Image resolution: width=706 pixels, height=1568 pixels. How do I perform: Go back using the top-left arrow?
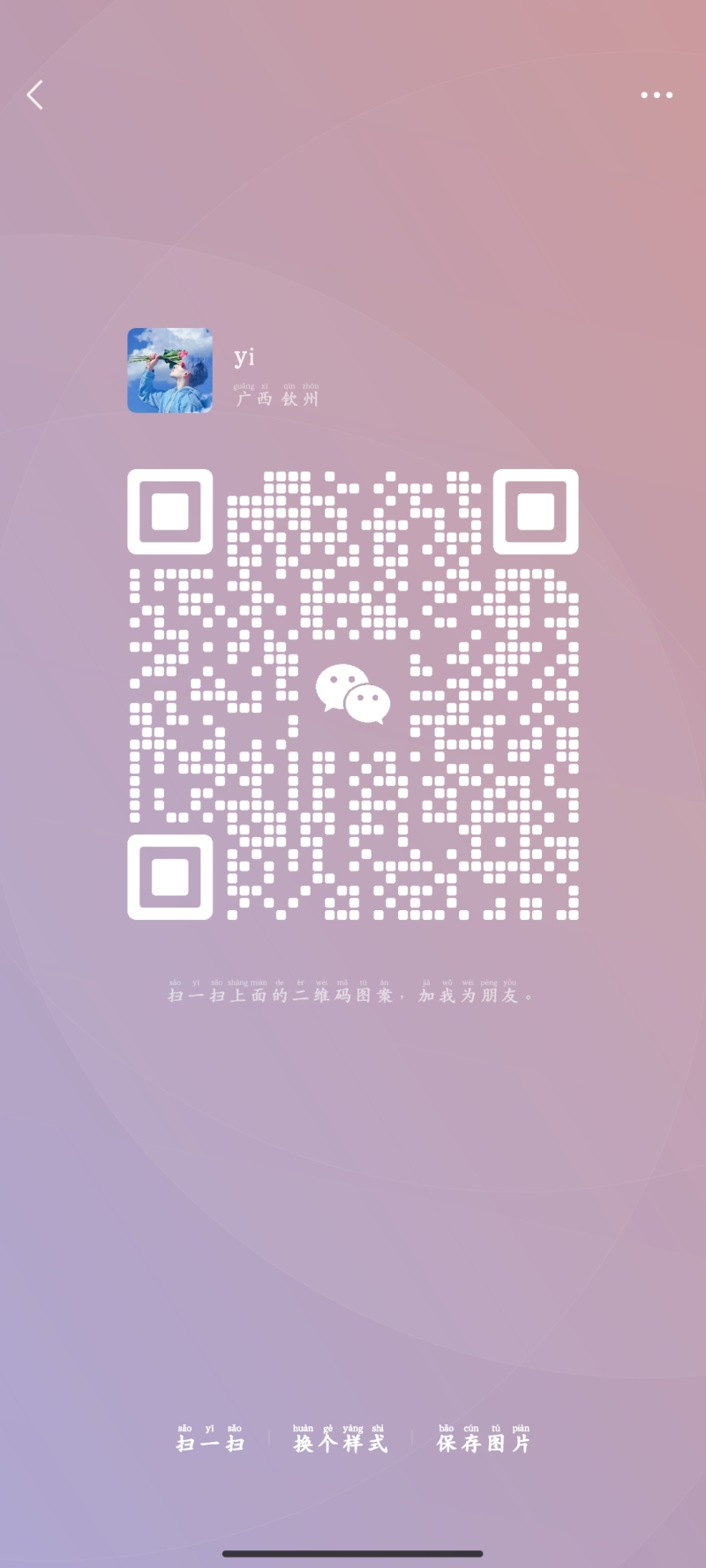tap(35, 95)
